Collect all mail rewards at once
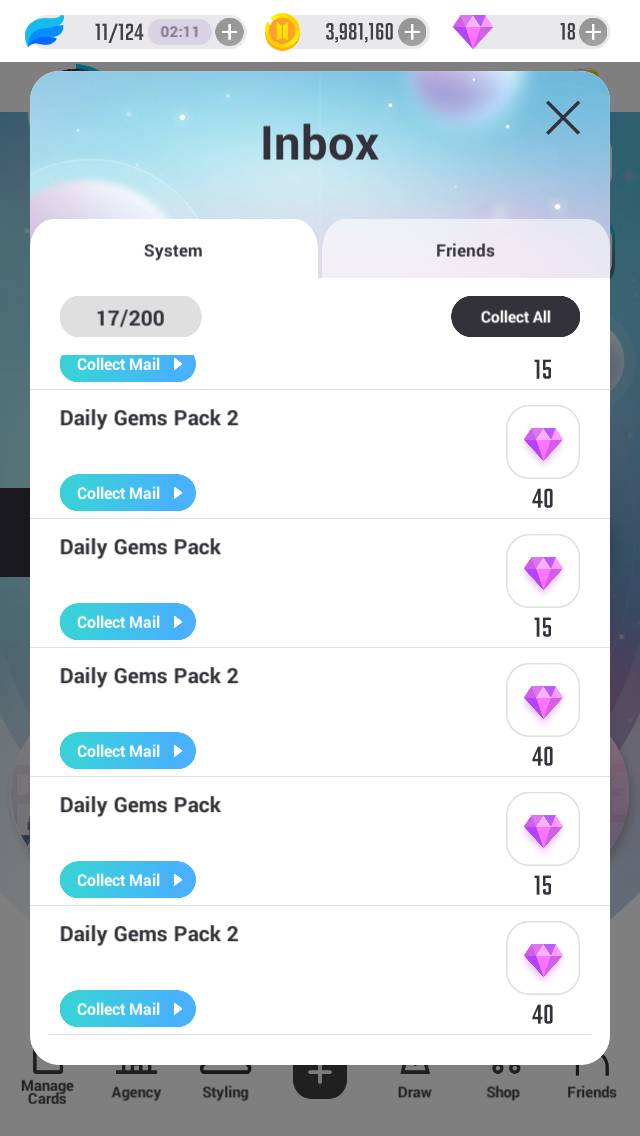 pyautogui.click(x=515, y=317)
